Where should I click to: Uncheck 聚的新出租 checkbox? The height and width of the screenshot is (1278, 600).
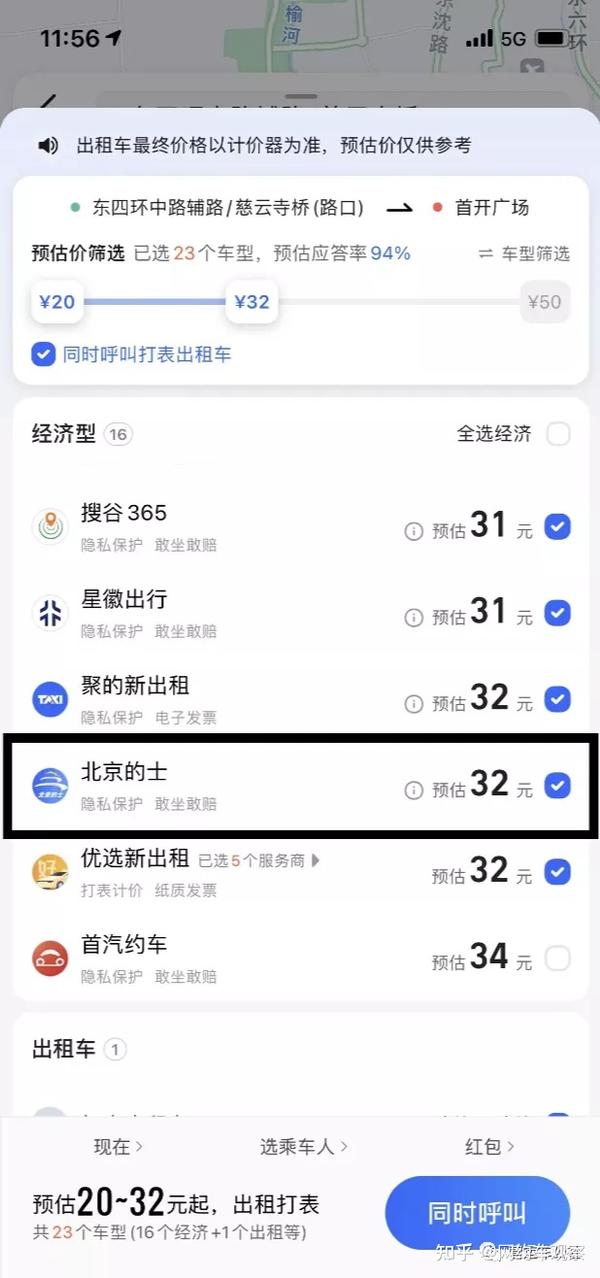click(558, 699)
